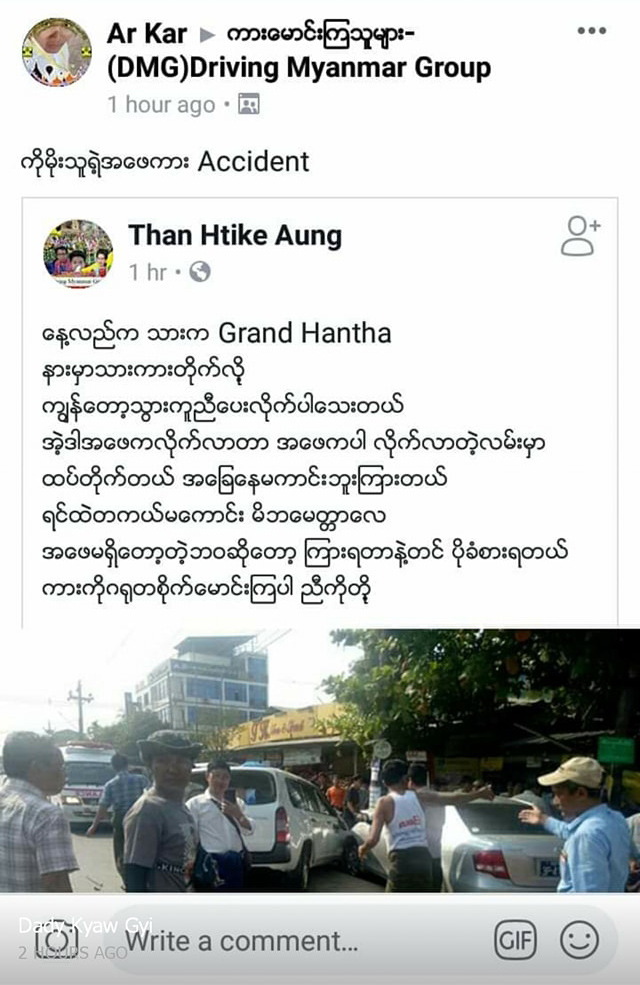Open the Driving Myanmar Group page
This screenshot has height=985, width=640.
[298, 68]
